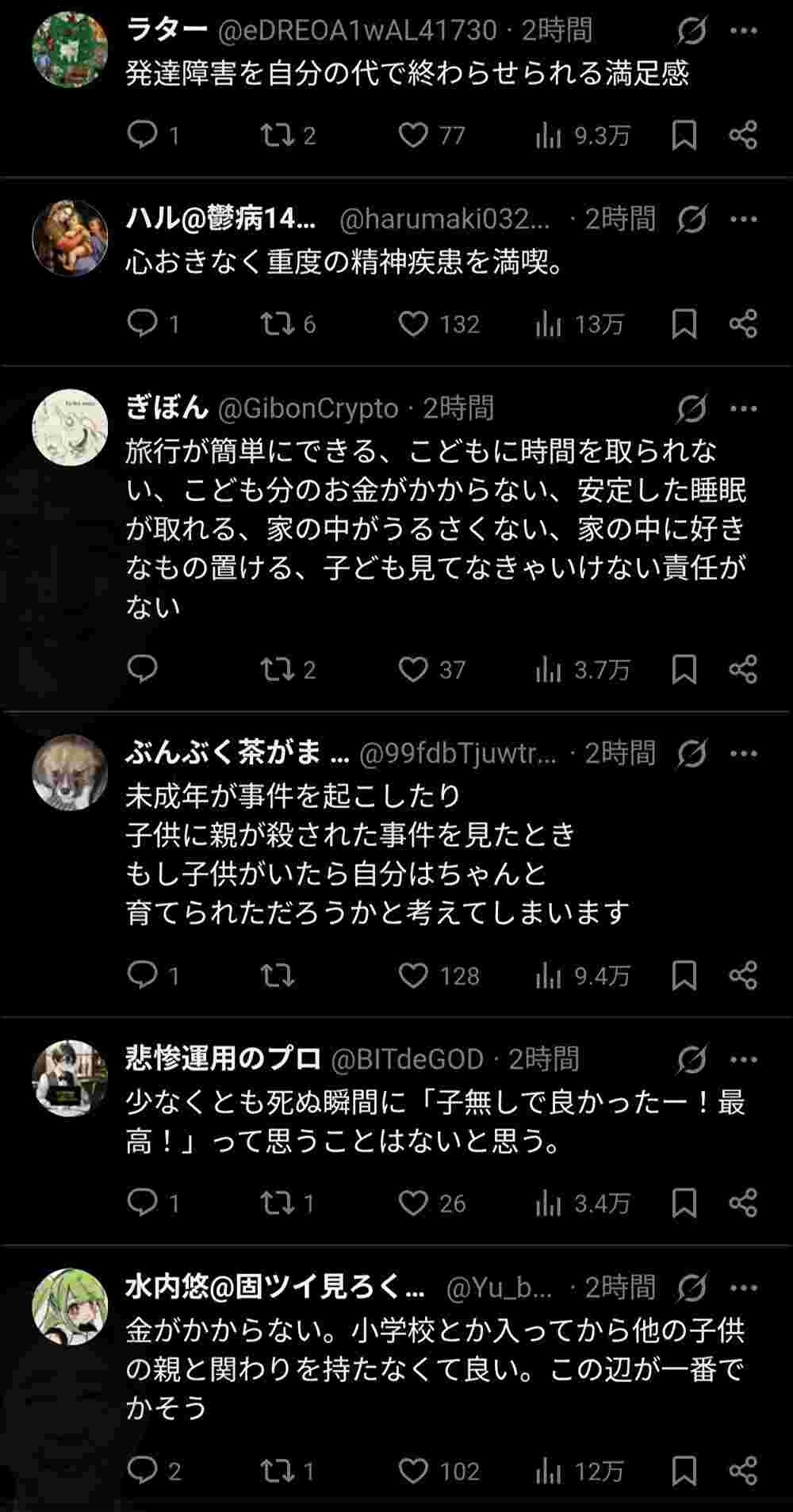Open overflow menu on ぎぼん's post
Viewport: 793px width, 1512px height.
(x=743, y=409)
